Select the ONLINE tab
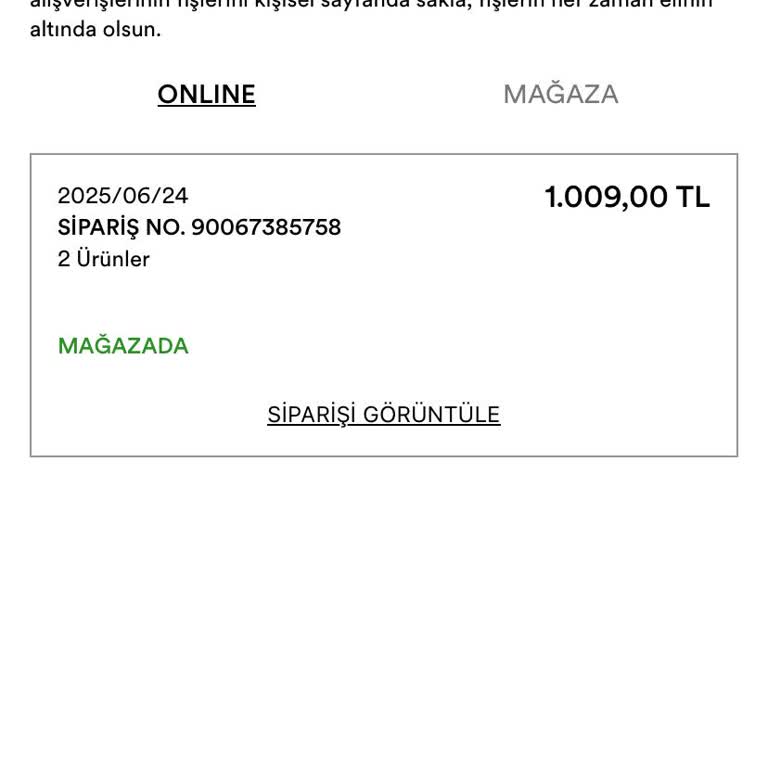 (206, 94)
